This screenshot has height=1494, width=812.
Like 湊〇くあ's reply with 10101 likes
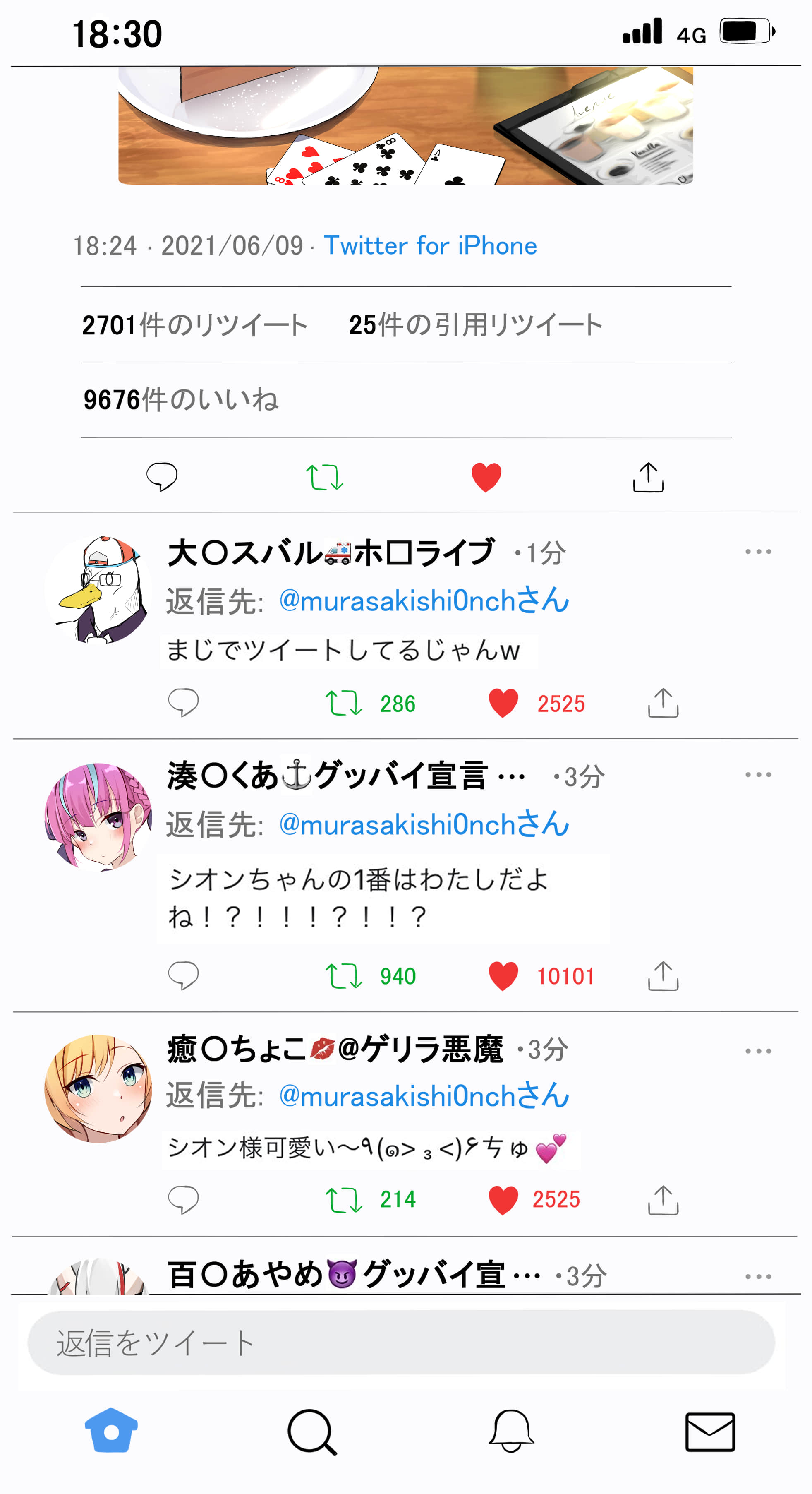503,975
